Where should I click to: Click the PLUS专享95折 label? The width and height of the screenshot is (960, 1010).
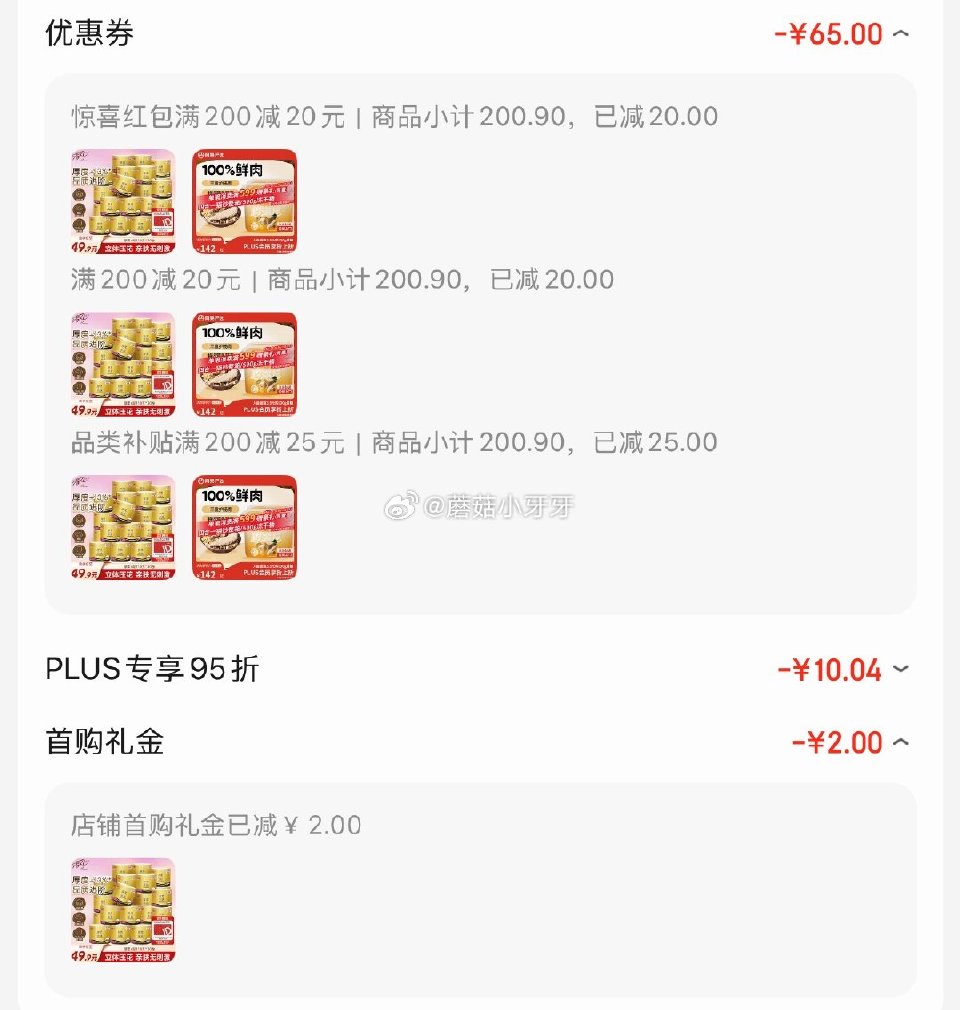[150, 670]
